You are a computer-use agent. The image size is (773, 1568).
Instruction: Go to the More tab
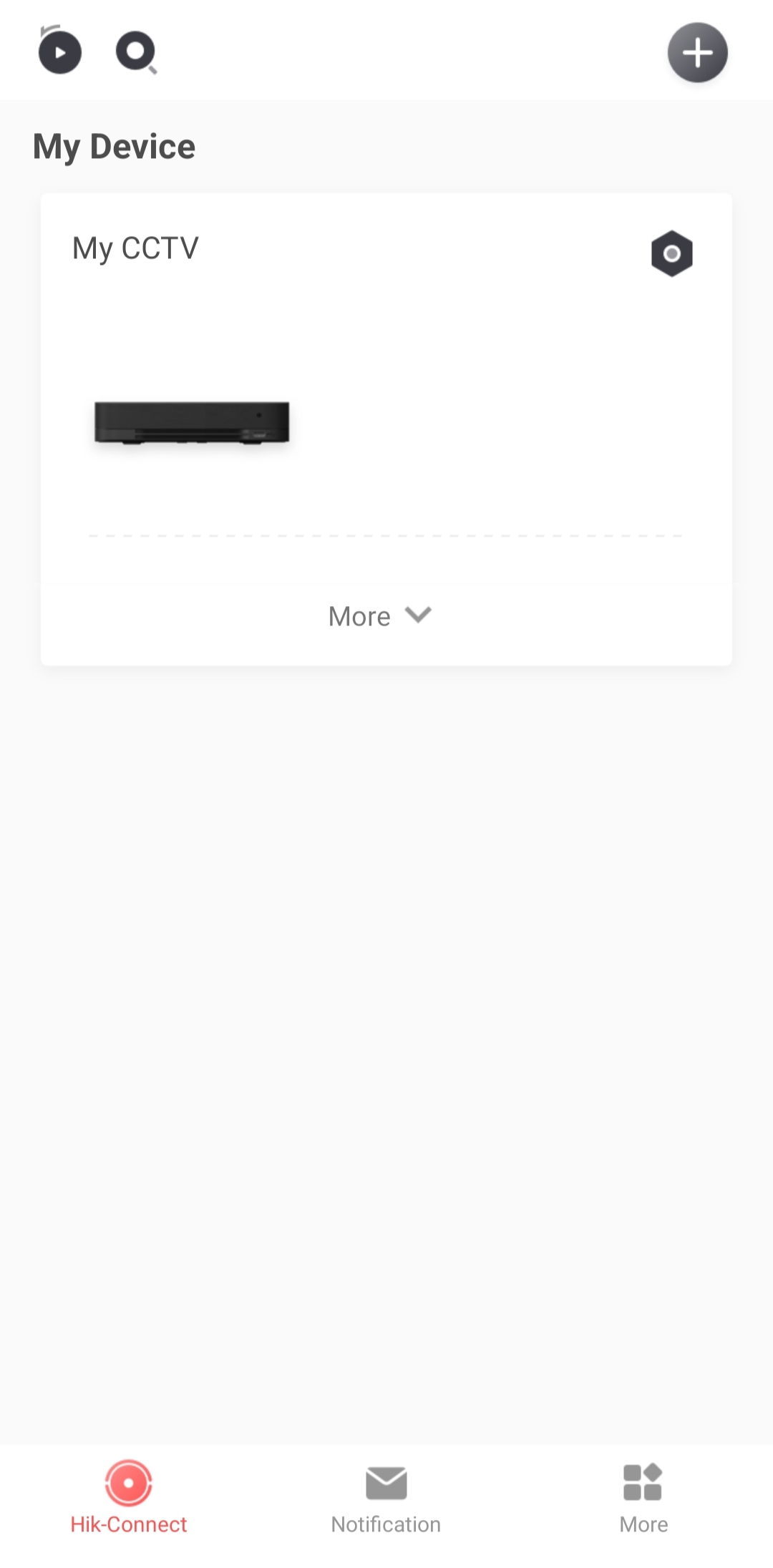pyautogui.click(x=643, y=1497)
